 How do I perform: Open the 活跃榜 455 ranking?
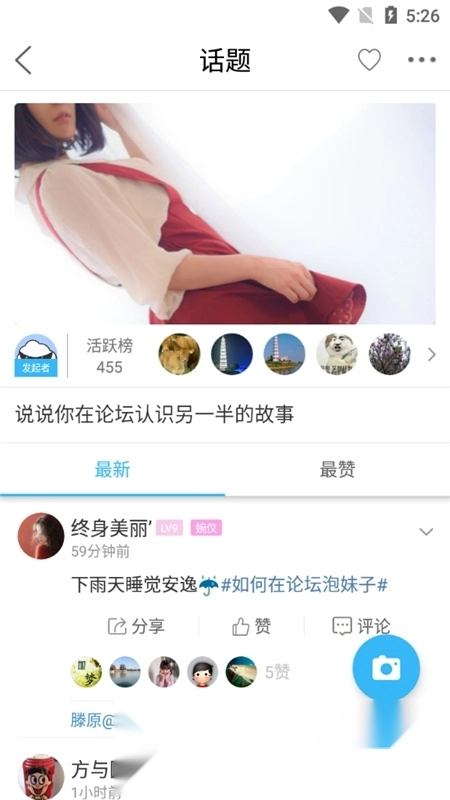109,356
